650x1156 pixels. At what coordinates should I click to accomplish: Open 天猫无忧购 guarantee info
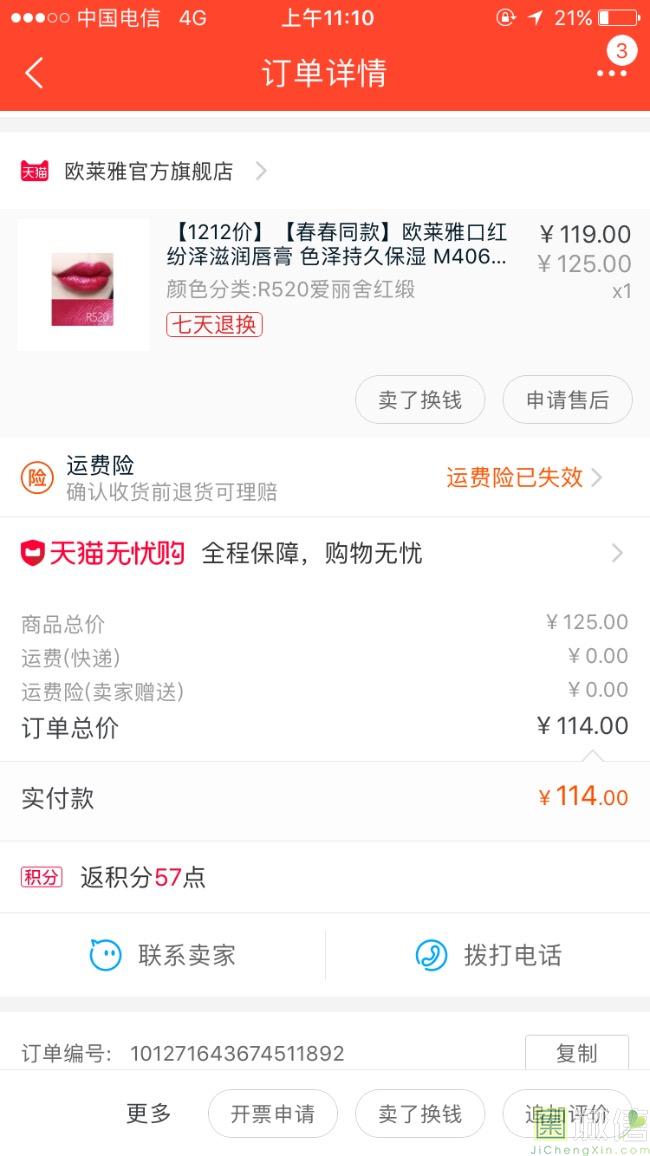324,553
